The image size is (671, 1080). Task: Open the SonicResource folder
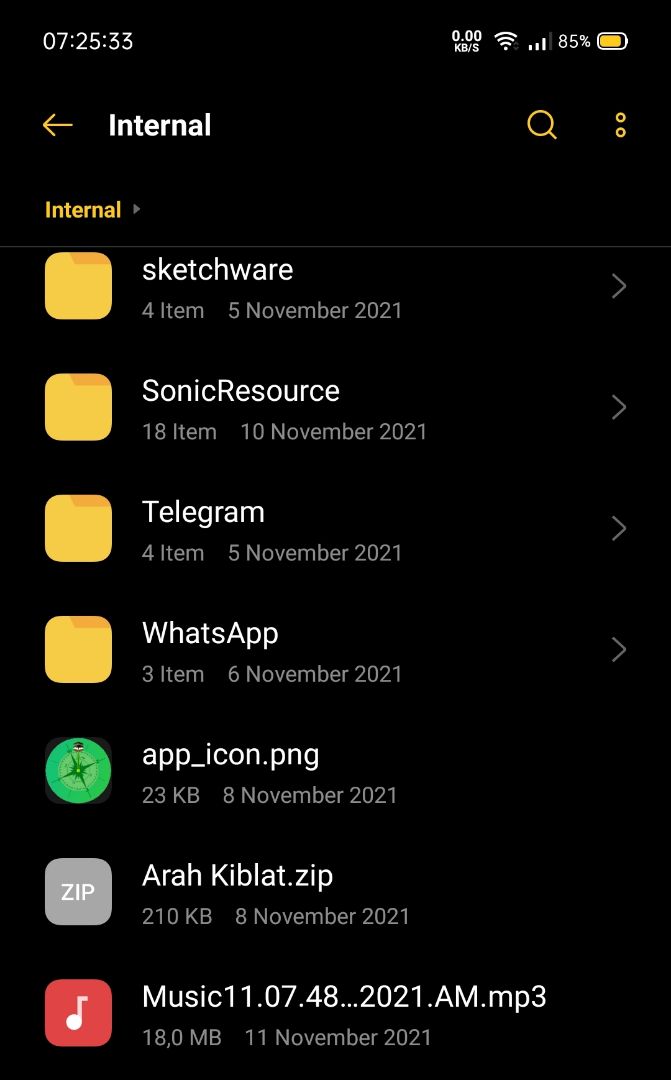tap(335, 409)
